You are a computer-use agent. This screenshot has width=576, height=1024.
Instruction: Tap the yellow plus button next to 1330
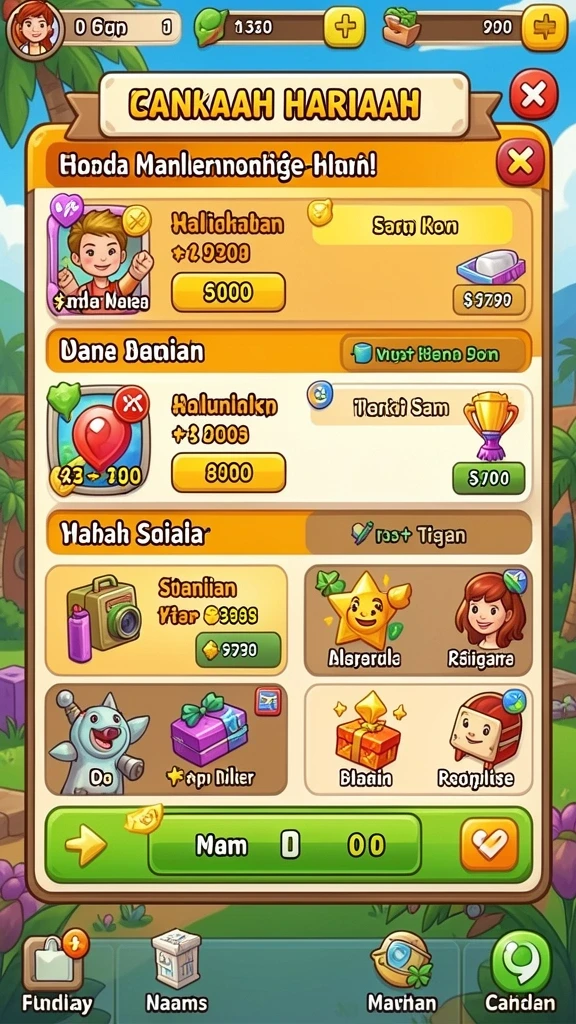coord(345,27)
